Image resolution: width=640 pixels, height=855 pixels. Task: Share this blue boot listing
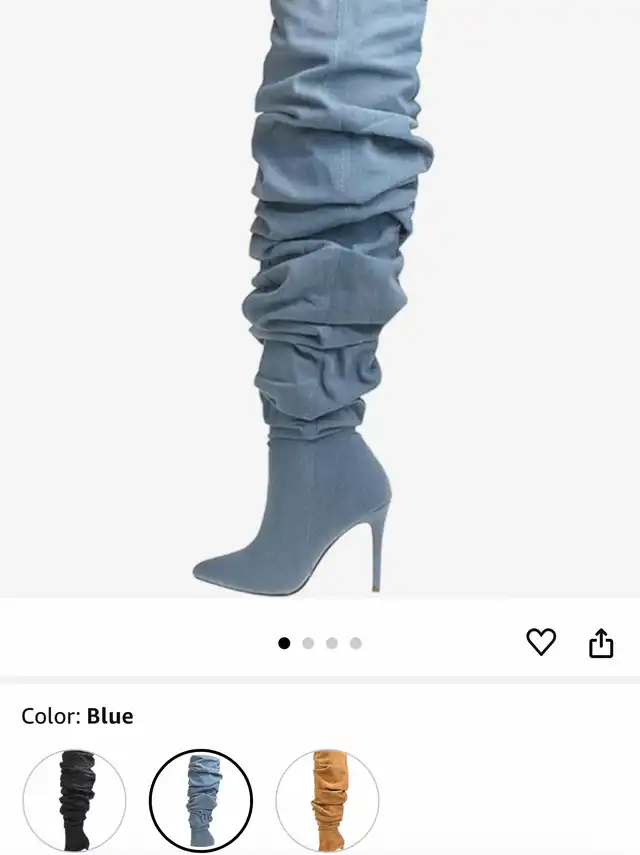[x=600, y=642]
